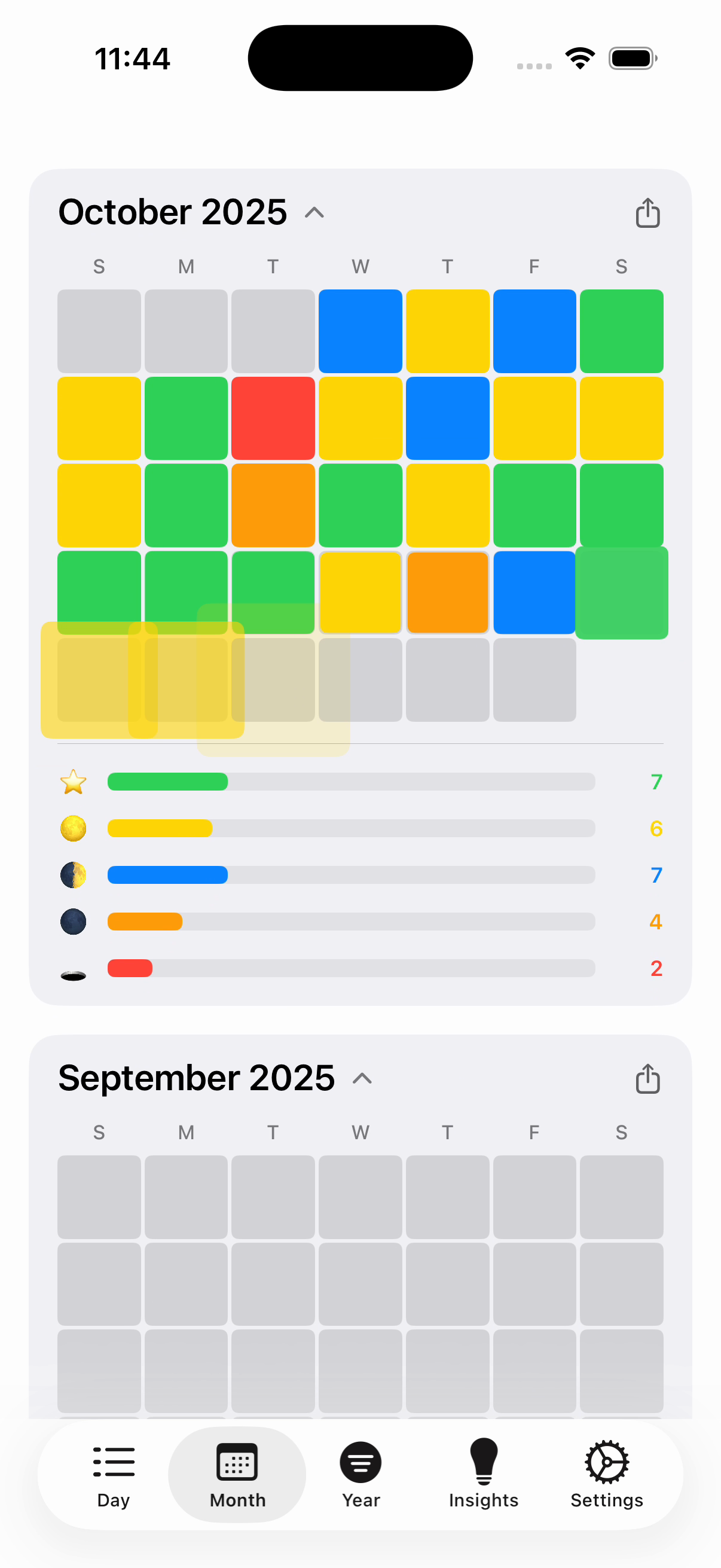Select the Month tab

237,1474
